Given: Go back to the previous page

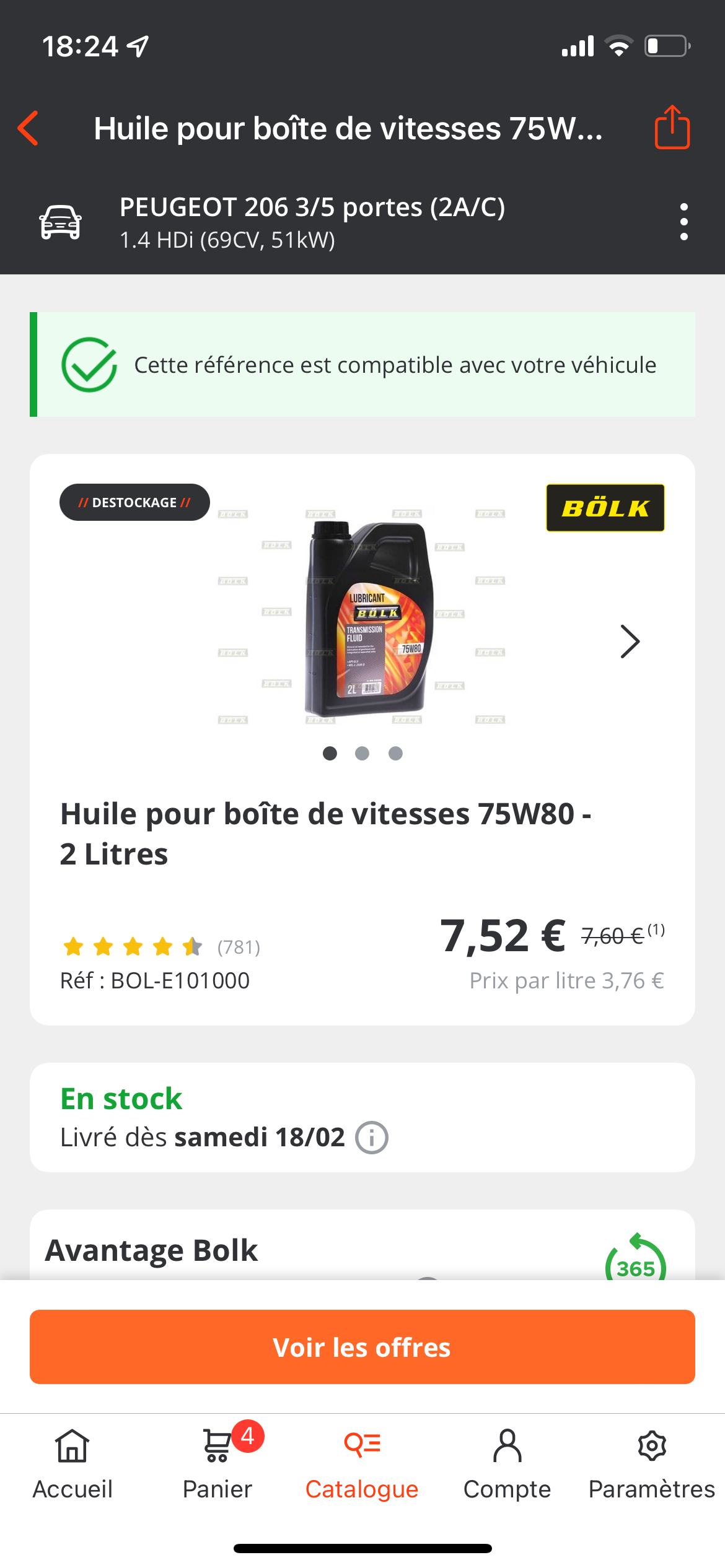Looking at the screenshot, I should click(x=29, y=128).
